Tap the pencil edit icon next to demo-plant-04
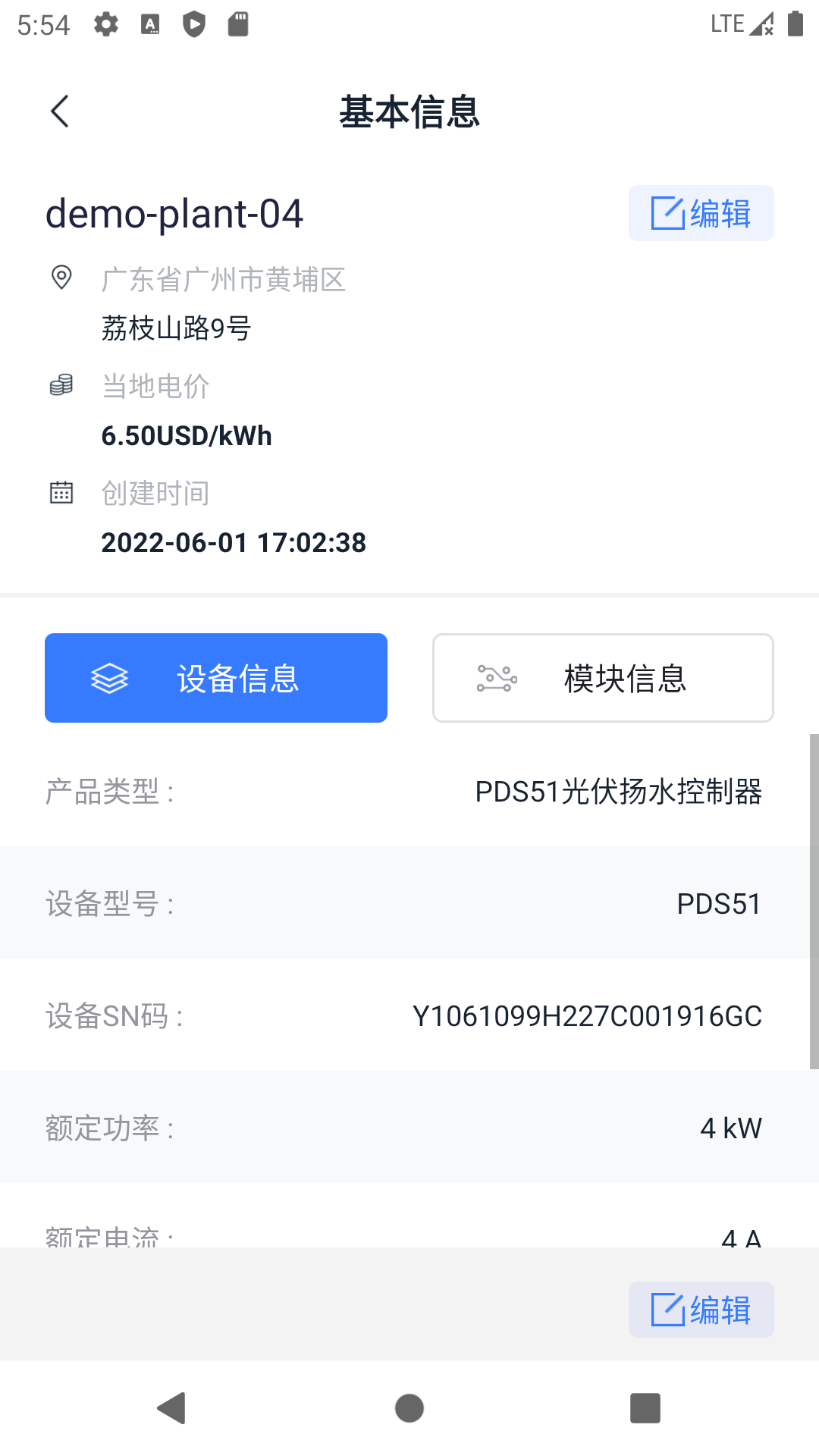Screen dimensions: 819x1456 [x=667, y=213]
